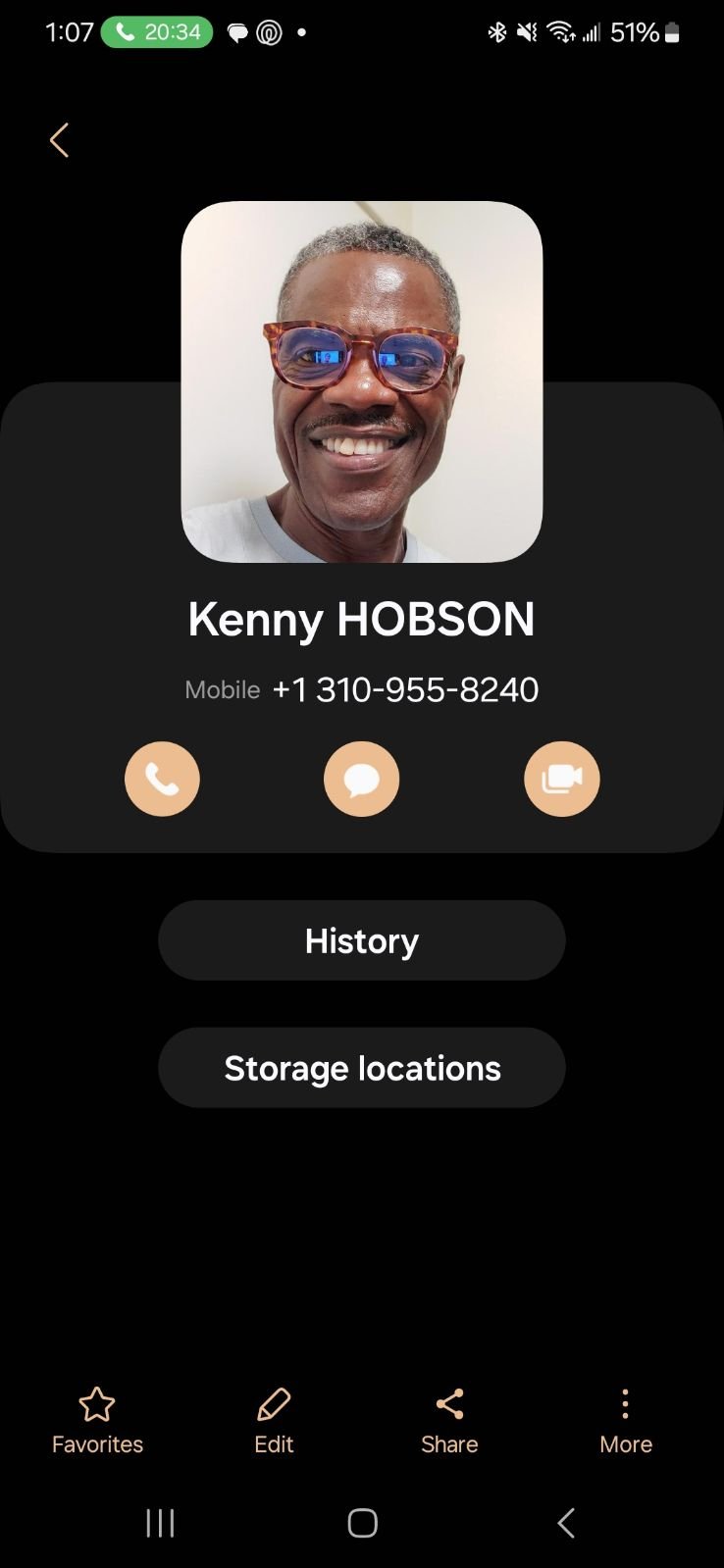This screenshot has height=1568, width=724.
Task: Add this contact to Favorites
Action: tap(97, 1421)
